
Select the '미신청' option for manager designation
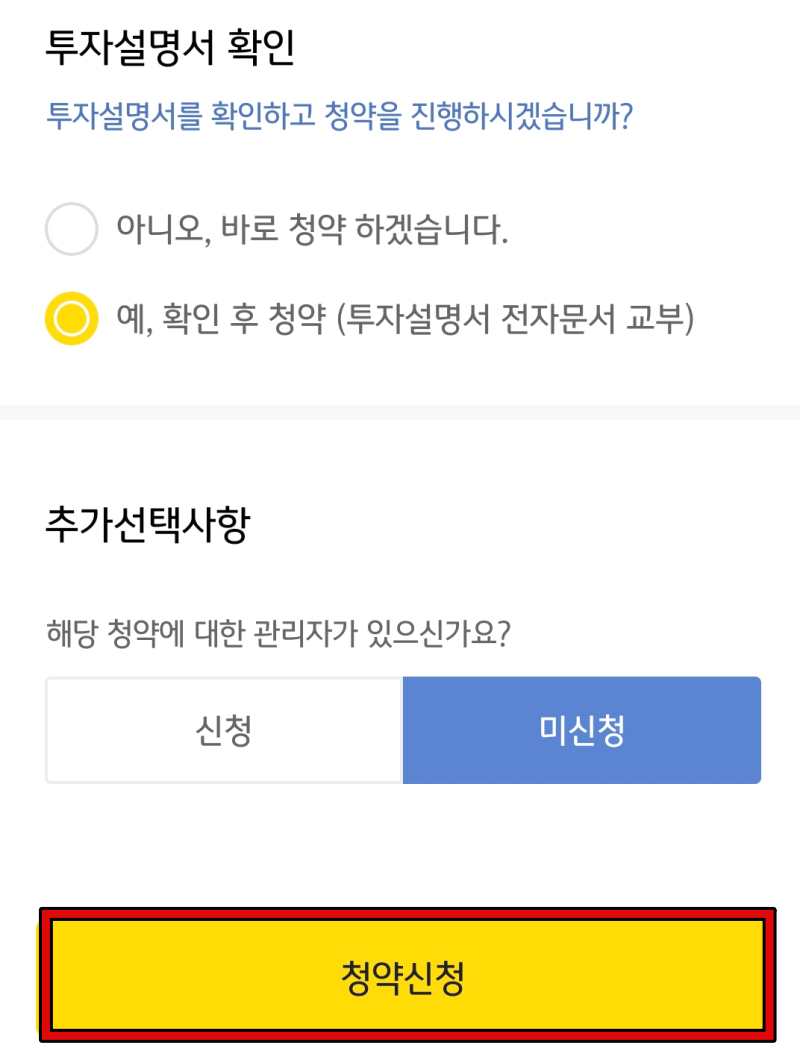[578, 730]
